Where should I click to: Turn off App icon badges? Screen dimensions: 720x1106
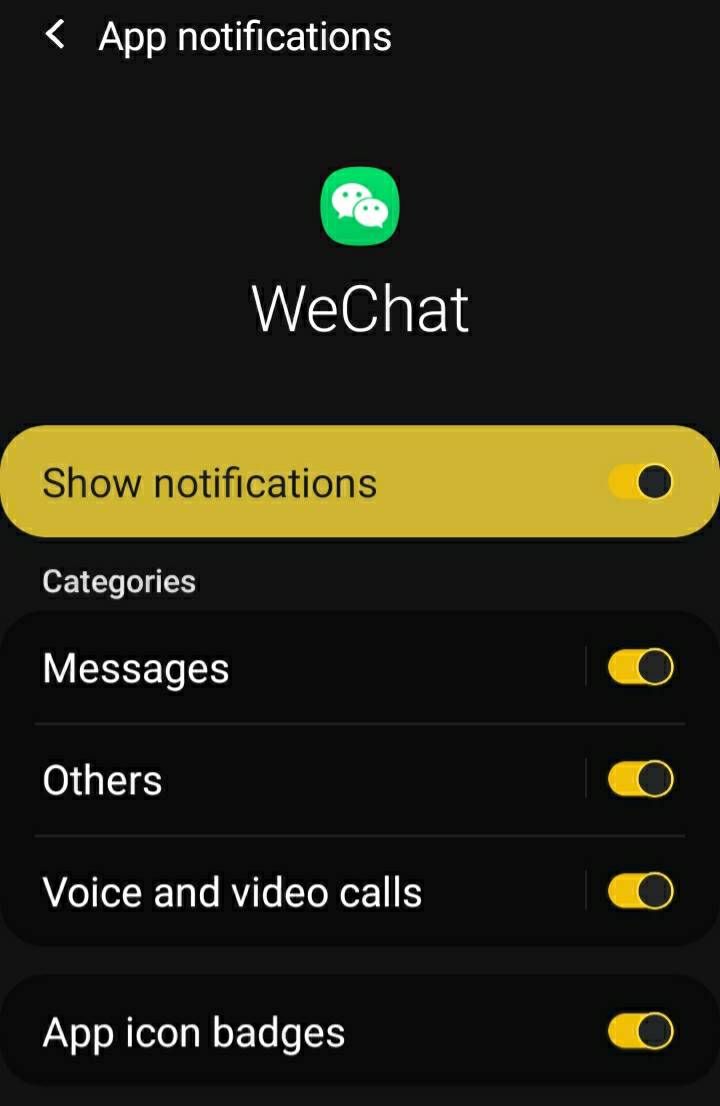tap(640, 1032)
